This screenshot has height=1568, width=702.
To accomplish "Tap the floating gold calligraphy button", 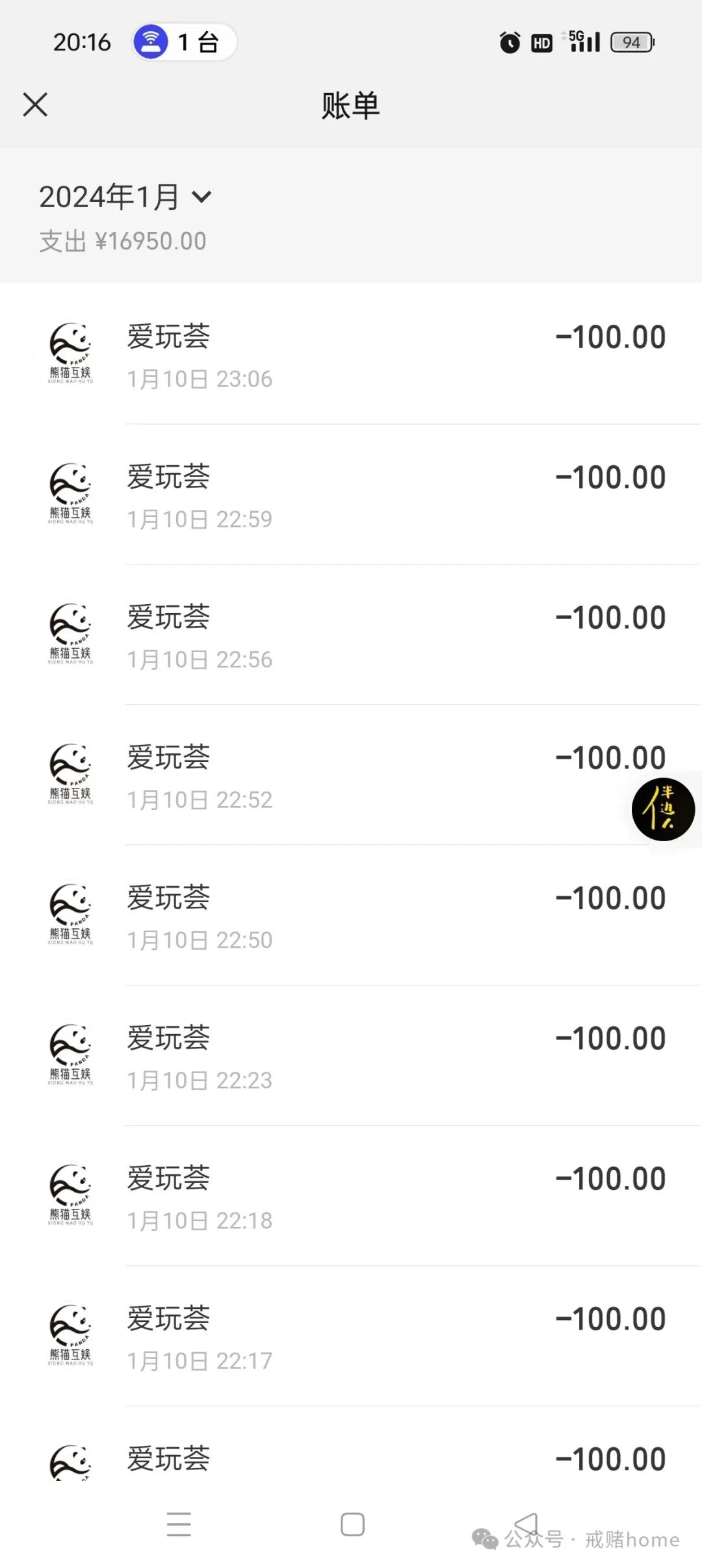I will pos(663,809).
